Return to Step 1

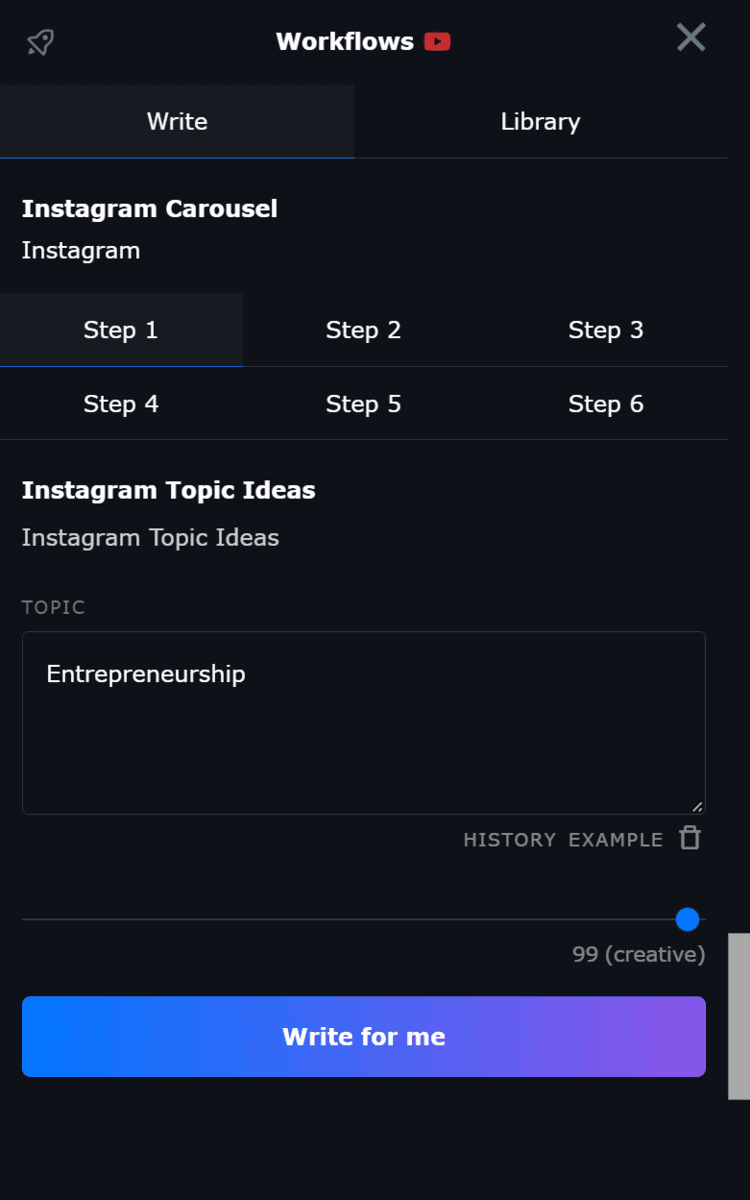[121, 330]
